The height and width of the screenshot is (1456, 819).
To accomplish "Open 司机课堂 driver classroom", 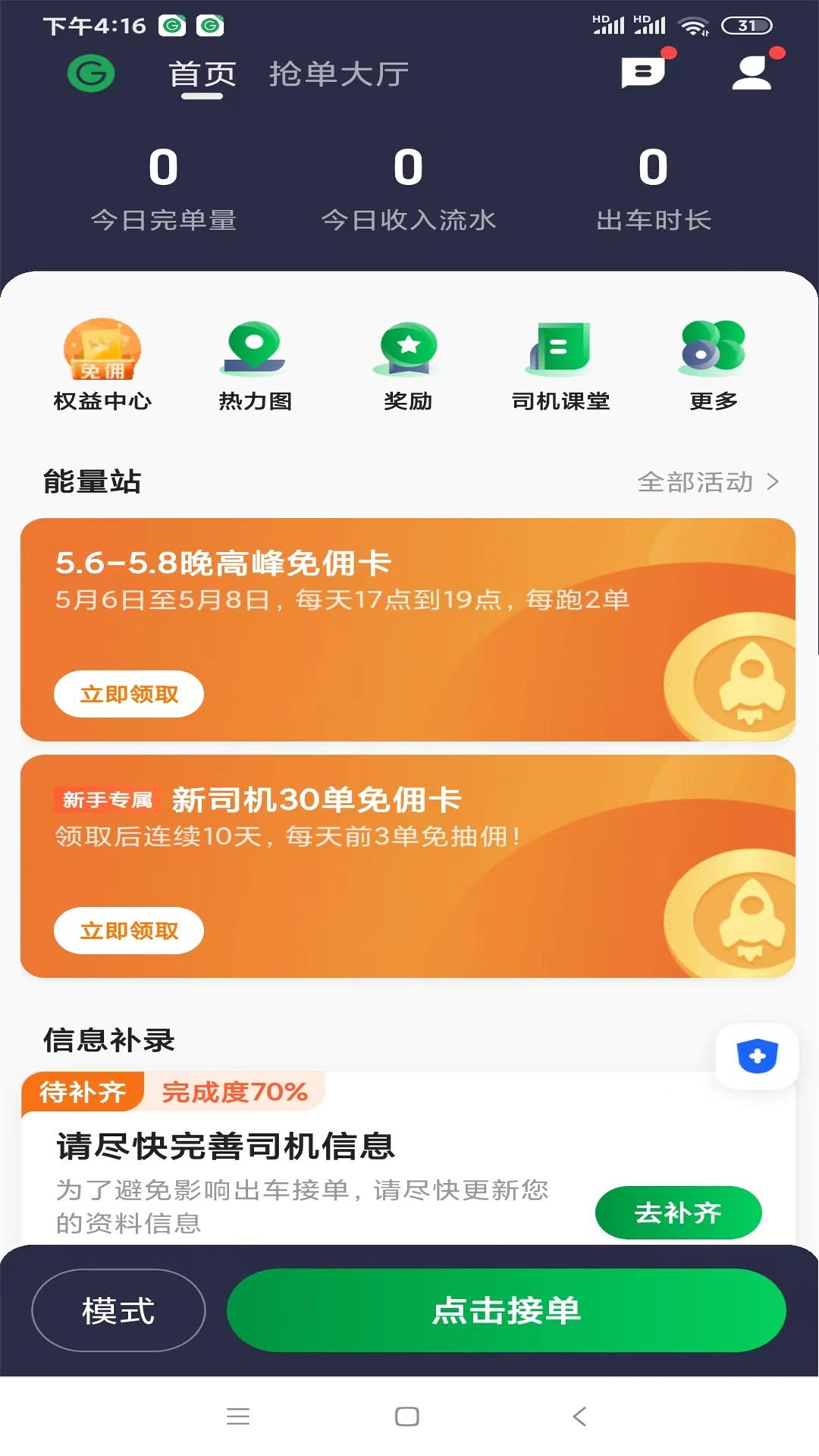I will 561,364.
